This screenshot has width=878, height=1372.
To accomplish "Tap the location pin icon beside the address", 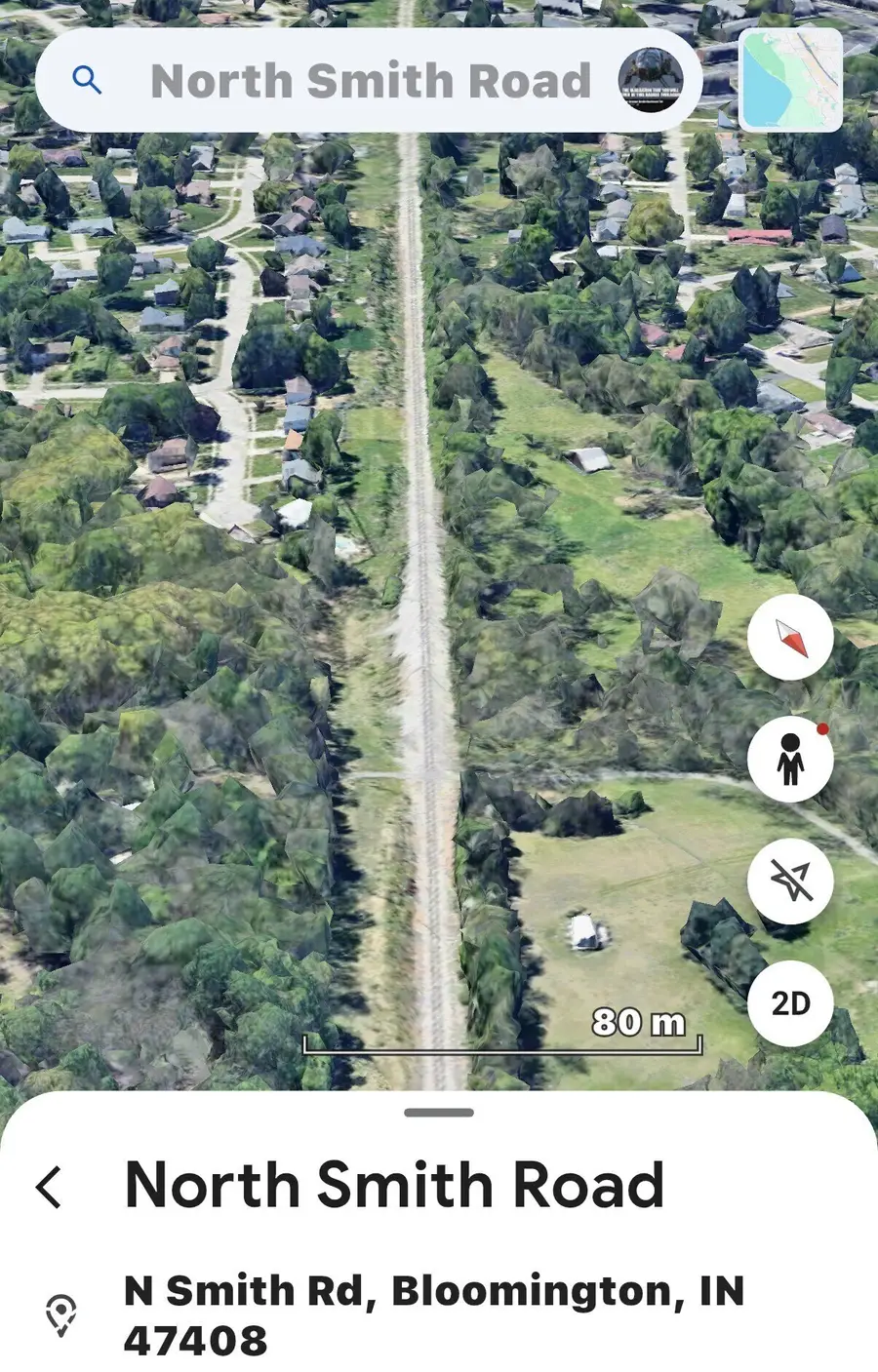I will pos(60,1312).
